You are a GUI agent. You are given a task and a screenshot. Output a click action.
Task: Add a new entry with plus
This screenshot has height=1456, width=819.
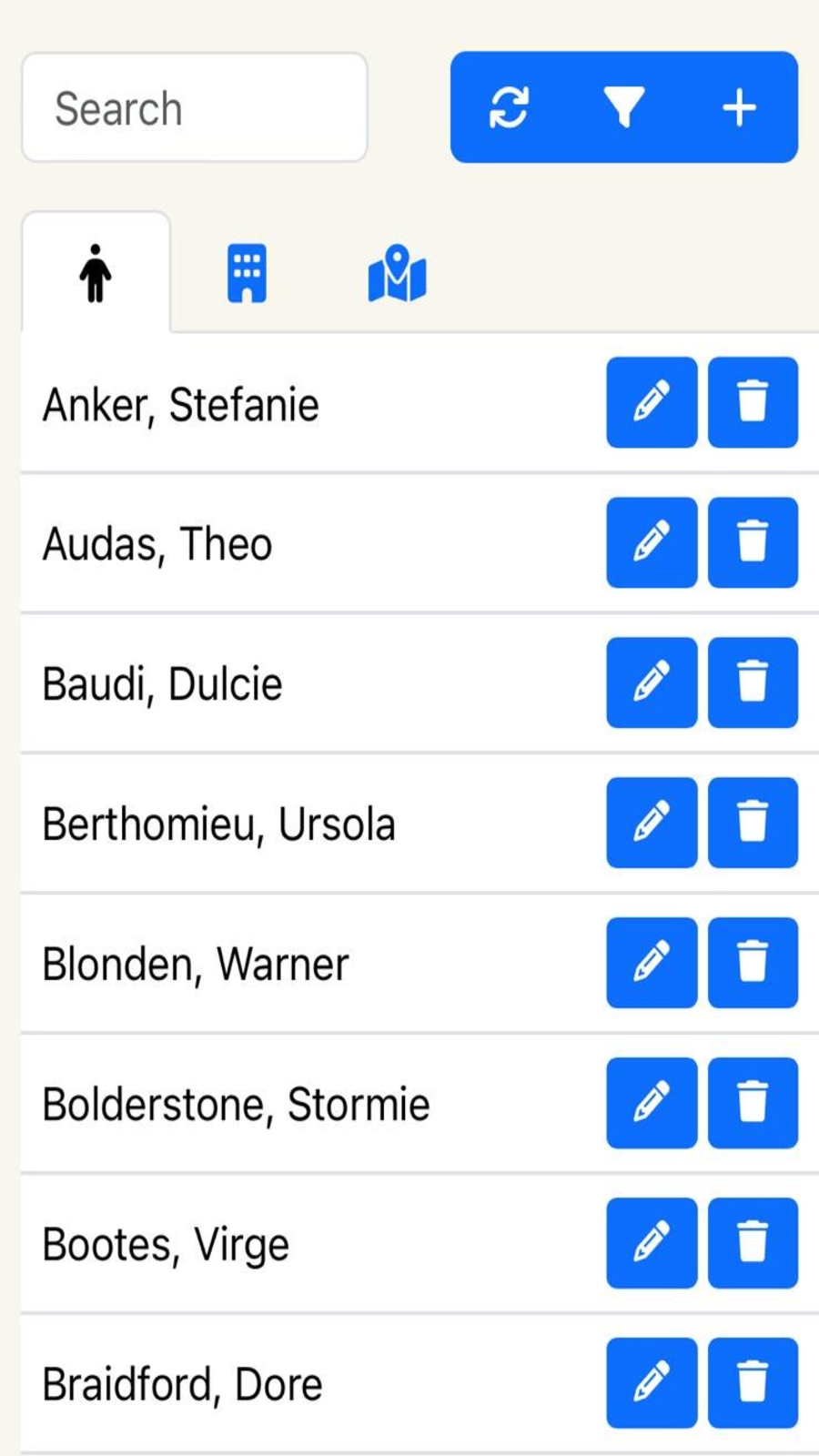[739, 107]
